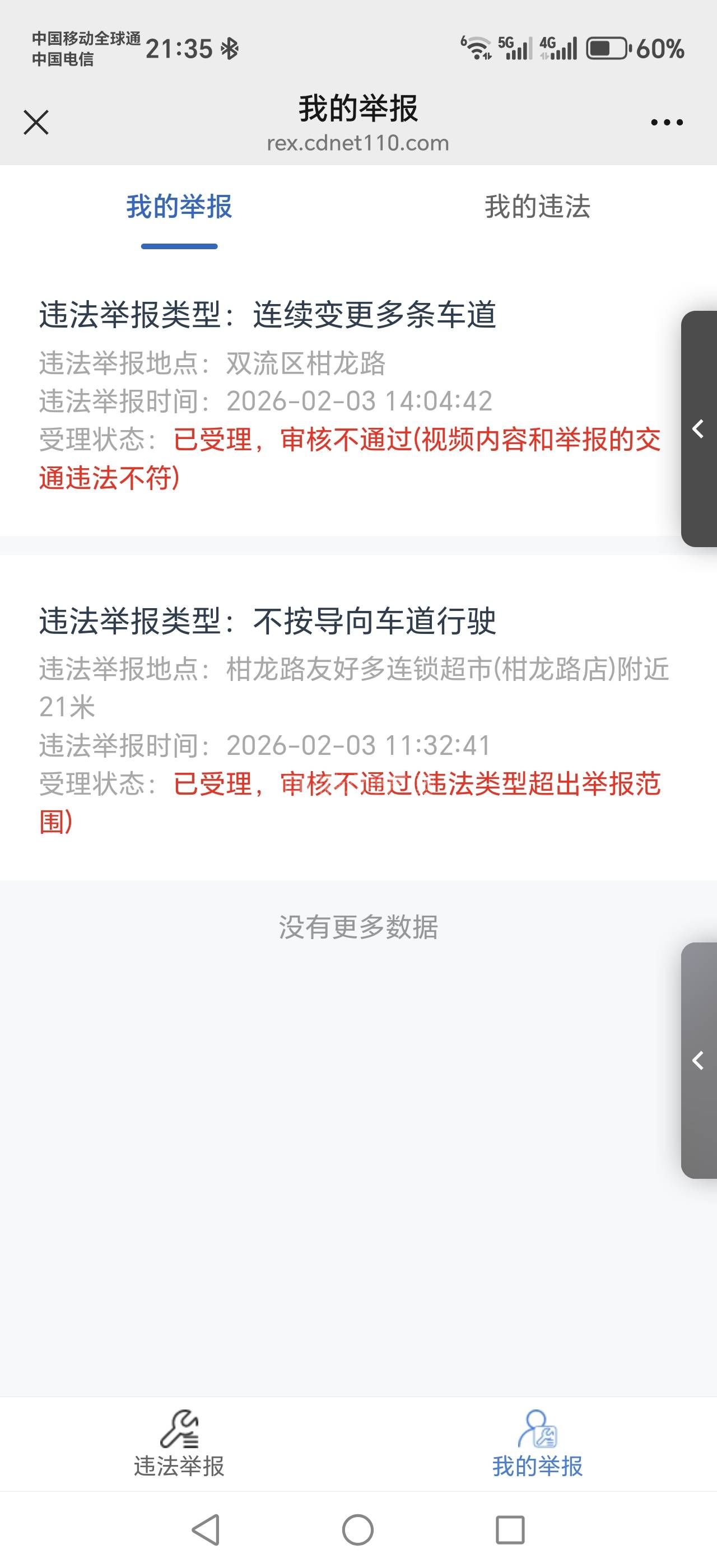Screen dimensions: 717x1568
Task: Select the 我的举报 top tab
Action: coord(179,207)
